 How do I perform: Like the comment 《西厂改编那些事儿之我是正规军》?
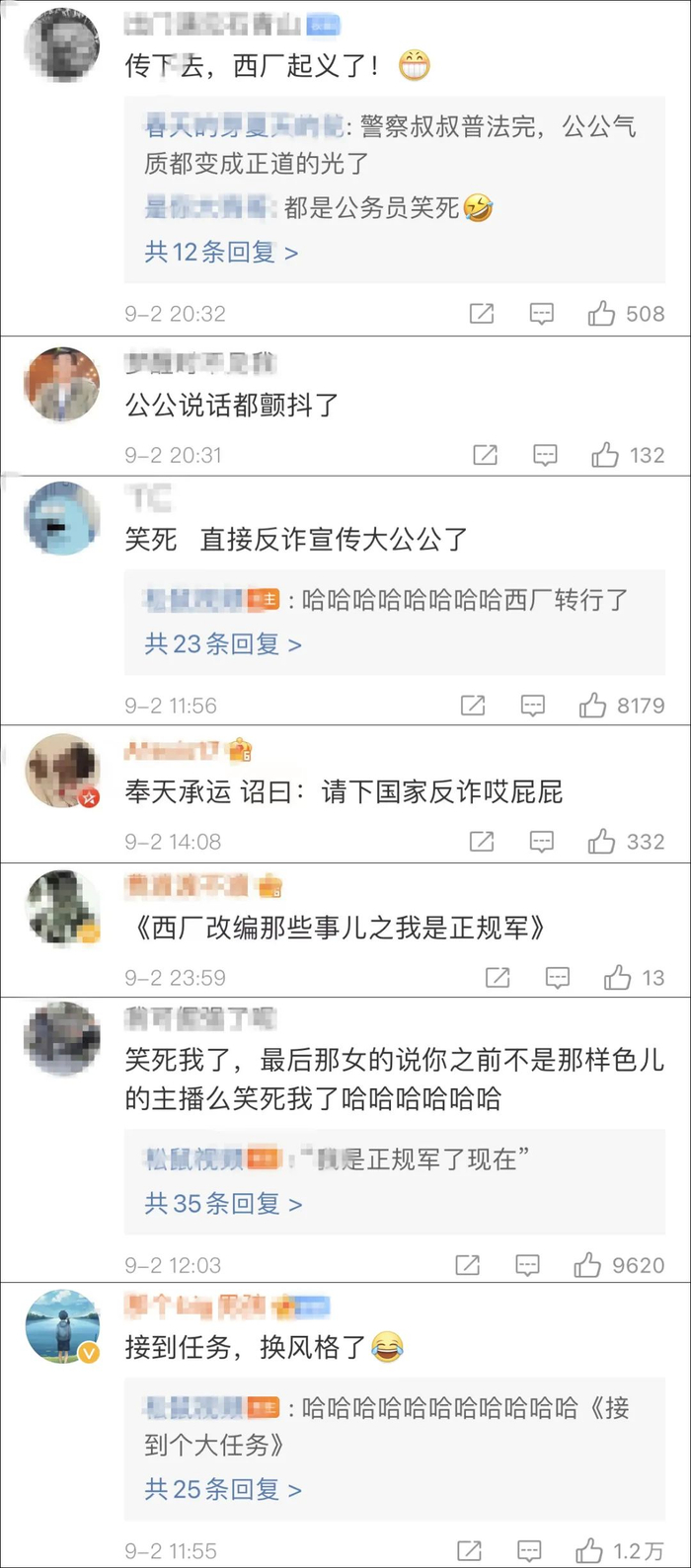[x=617, y=978]
